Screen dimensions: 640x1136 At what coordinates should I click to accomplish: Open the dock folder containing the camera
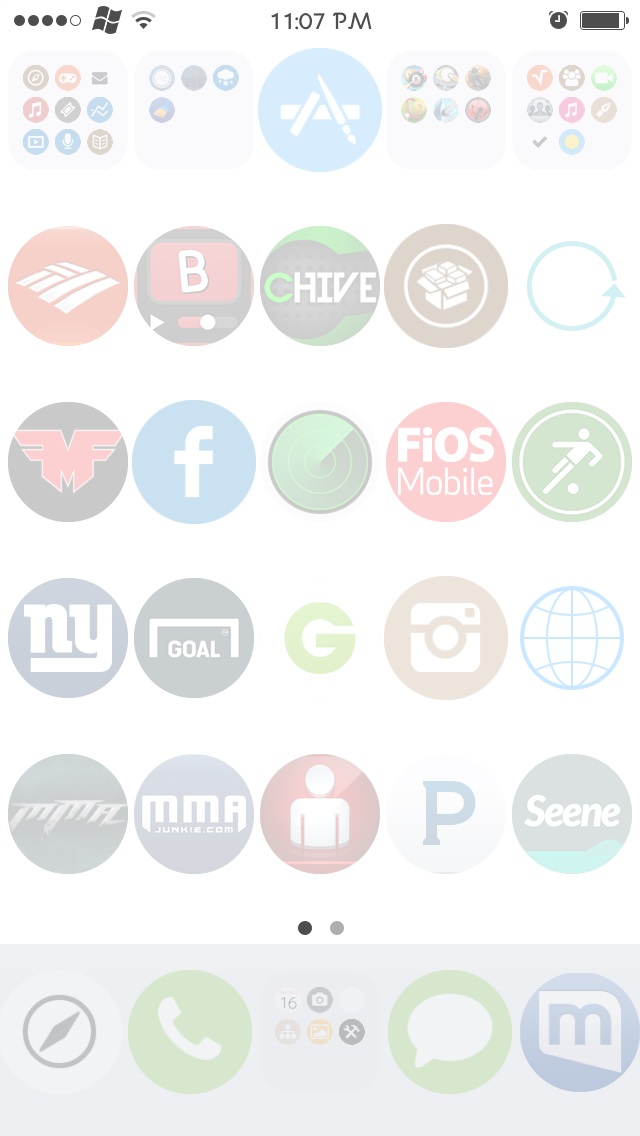pos(320,1032)
